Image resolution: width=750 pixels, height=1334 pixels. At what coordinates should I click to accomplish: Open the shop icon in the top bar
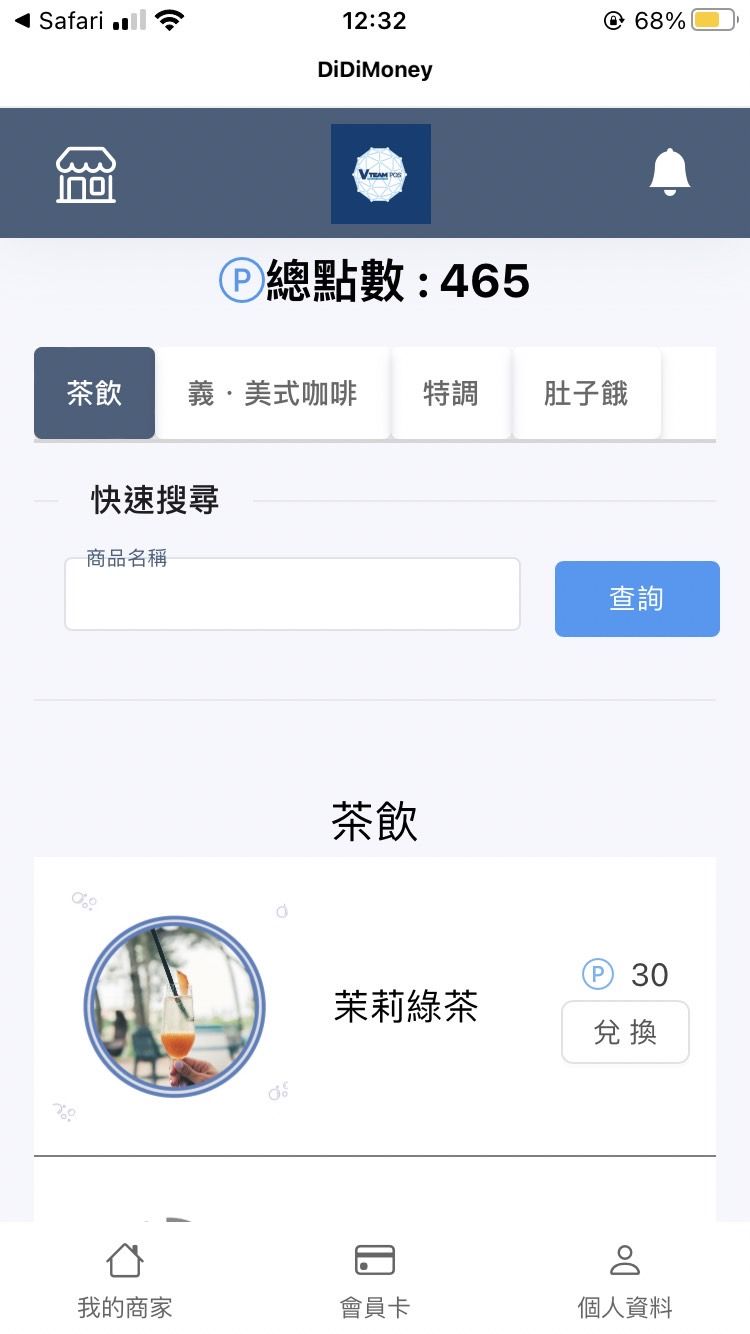pos(85,172)
